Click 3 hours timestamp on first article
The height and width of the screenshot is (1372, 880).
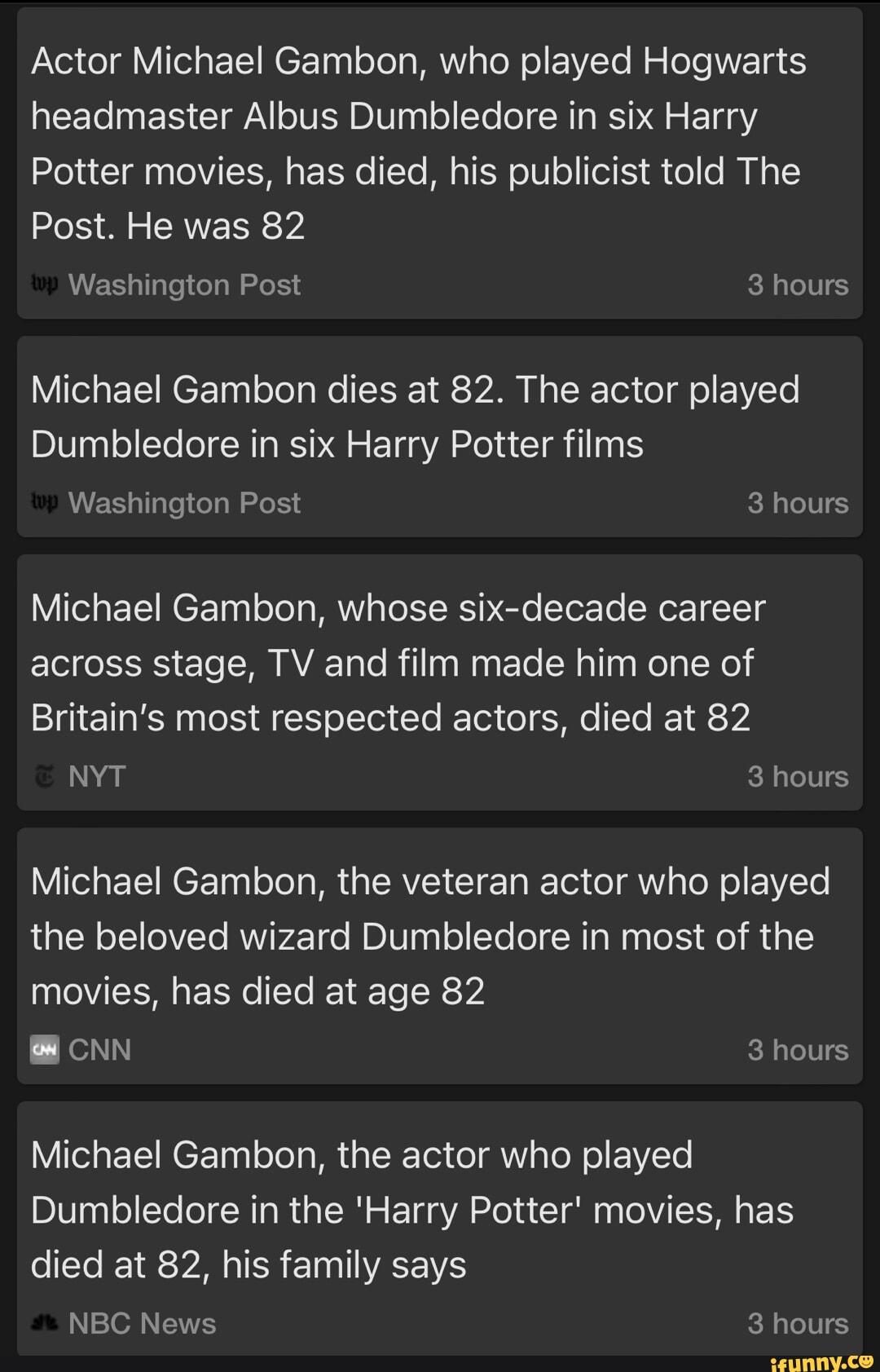(798, 285)
